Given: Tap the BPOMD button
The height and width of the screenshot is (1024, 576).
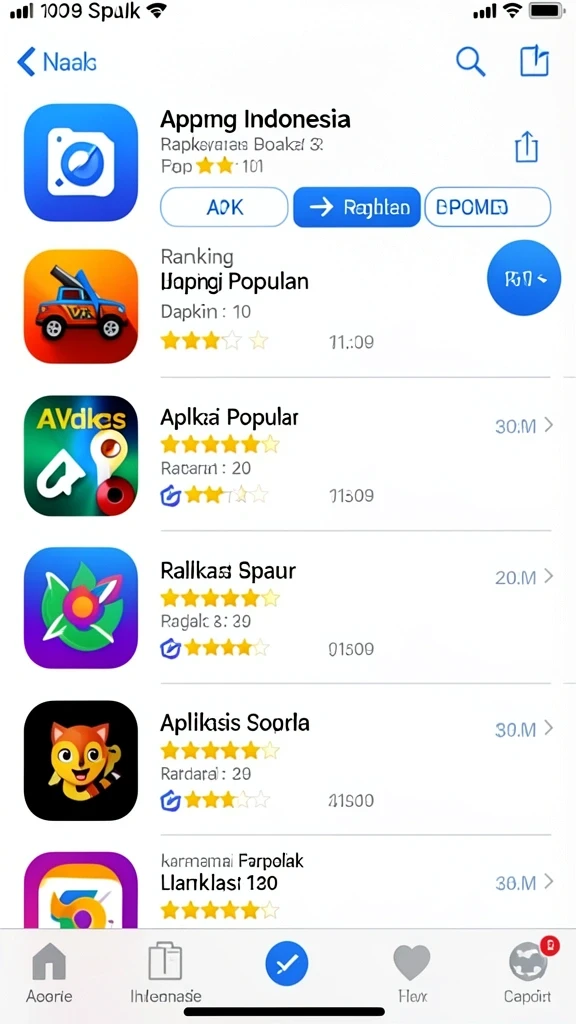Looking at the screenshot, I should tap(488, 207).
